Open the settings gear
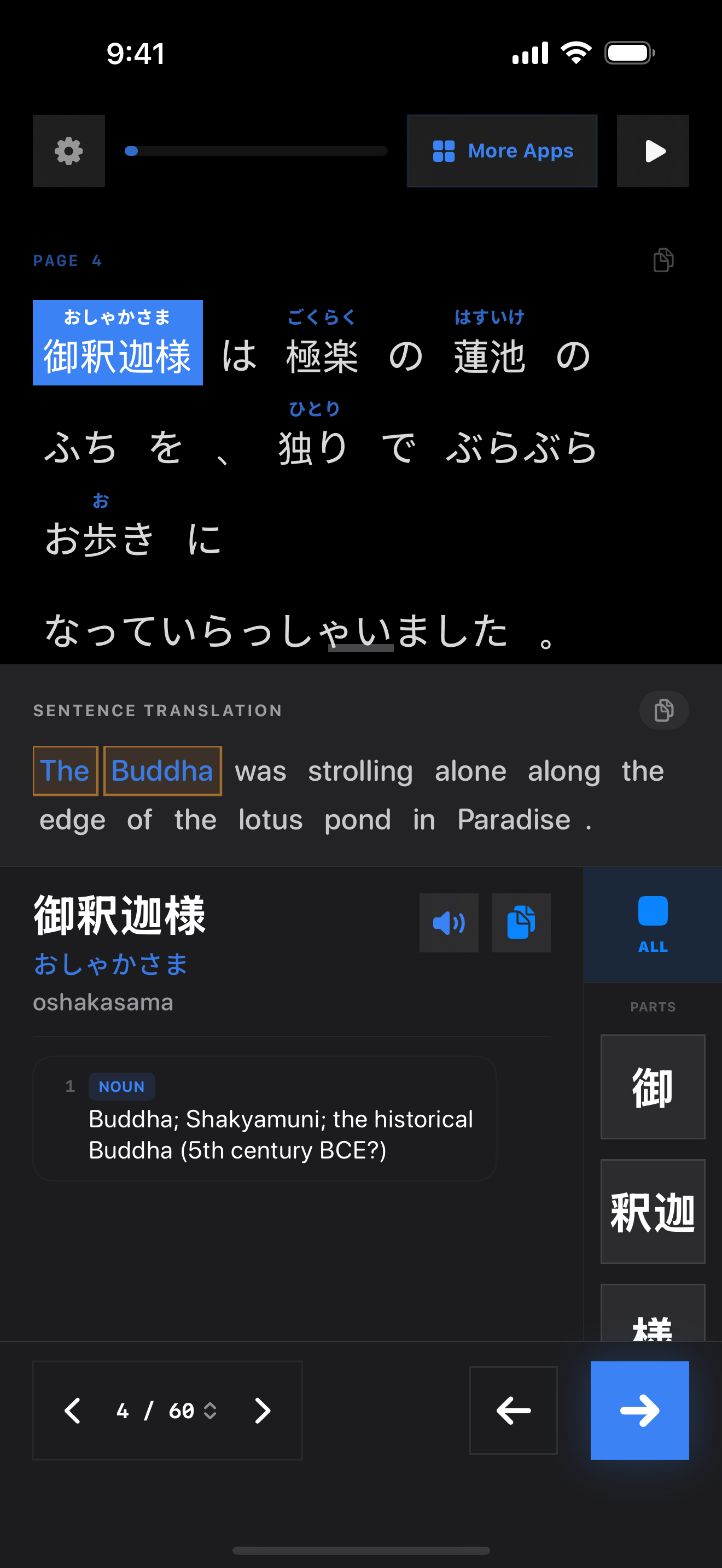Image resolution: width=722 pixels, height=1568 pixels. pos(68,151)
